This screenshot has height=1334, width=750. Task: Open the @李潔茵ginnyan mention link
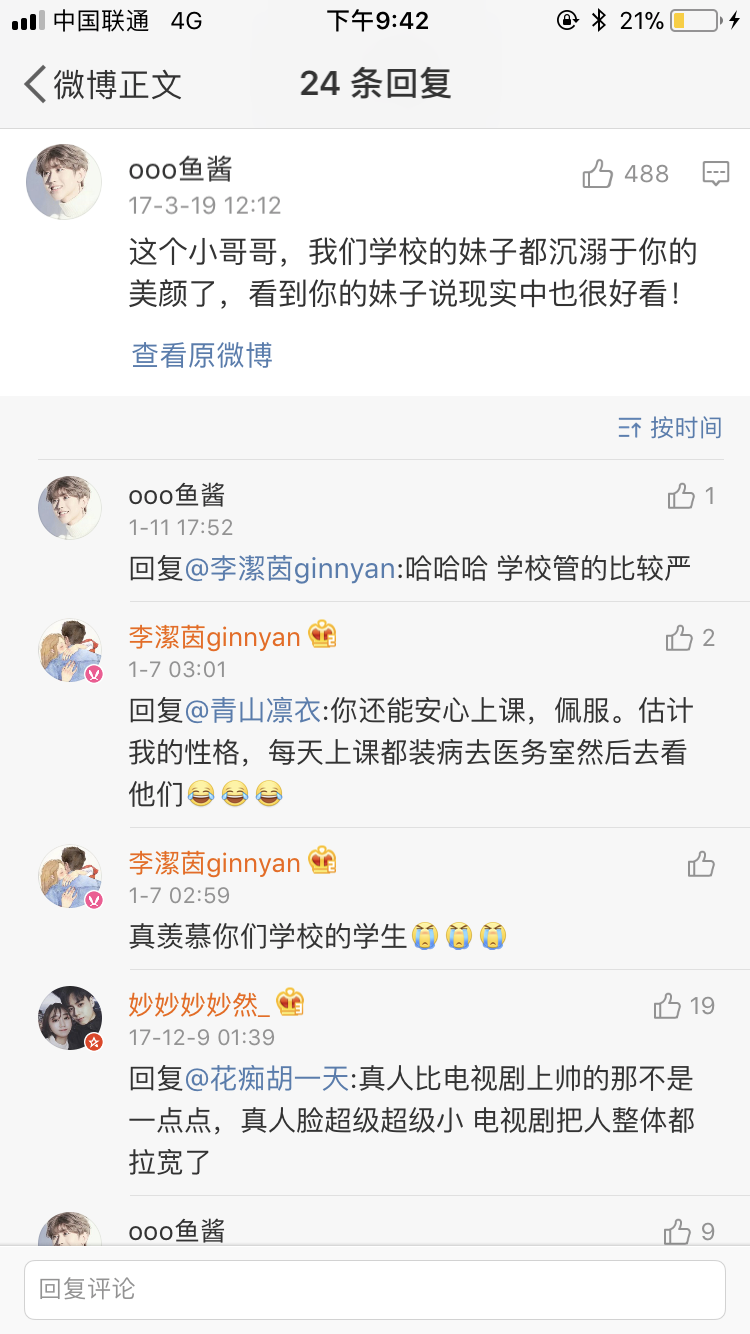click(x=290, y=569)
